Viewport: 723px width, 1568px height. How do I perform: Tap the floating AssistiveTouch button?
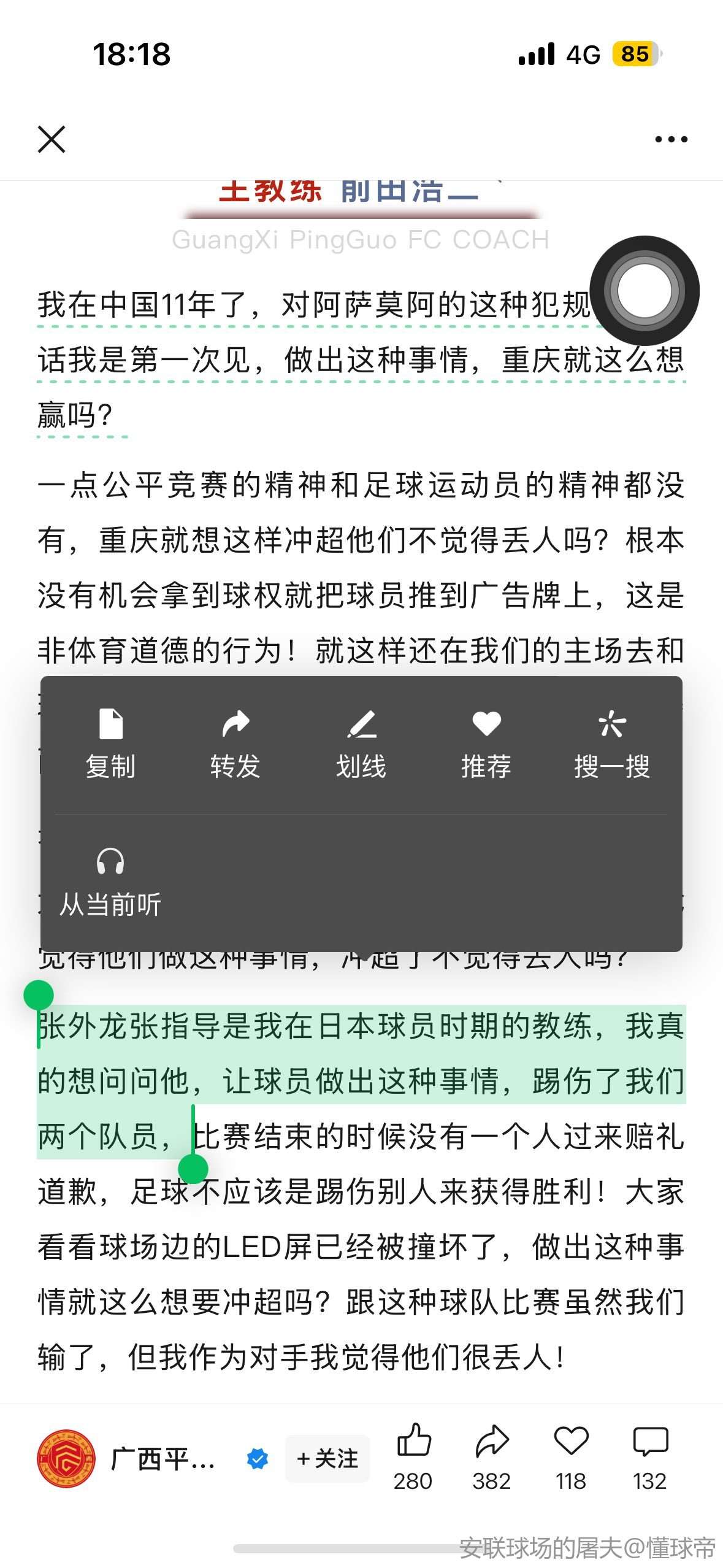(x=644, y=291)
